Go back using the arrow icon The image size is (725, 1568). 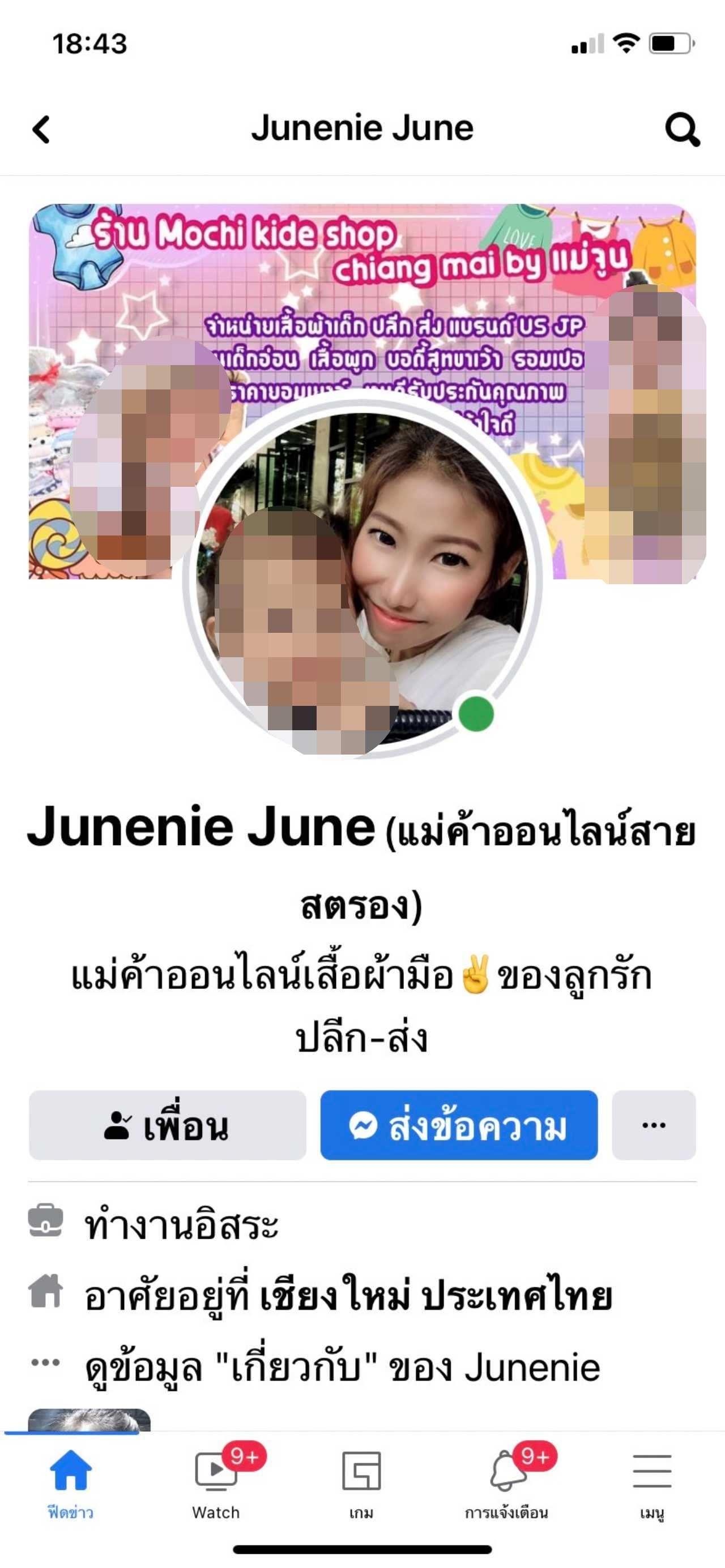pyautogui.click(x=41, y=130)
